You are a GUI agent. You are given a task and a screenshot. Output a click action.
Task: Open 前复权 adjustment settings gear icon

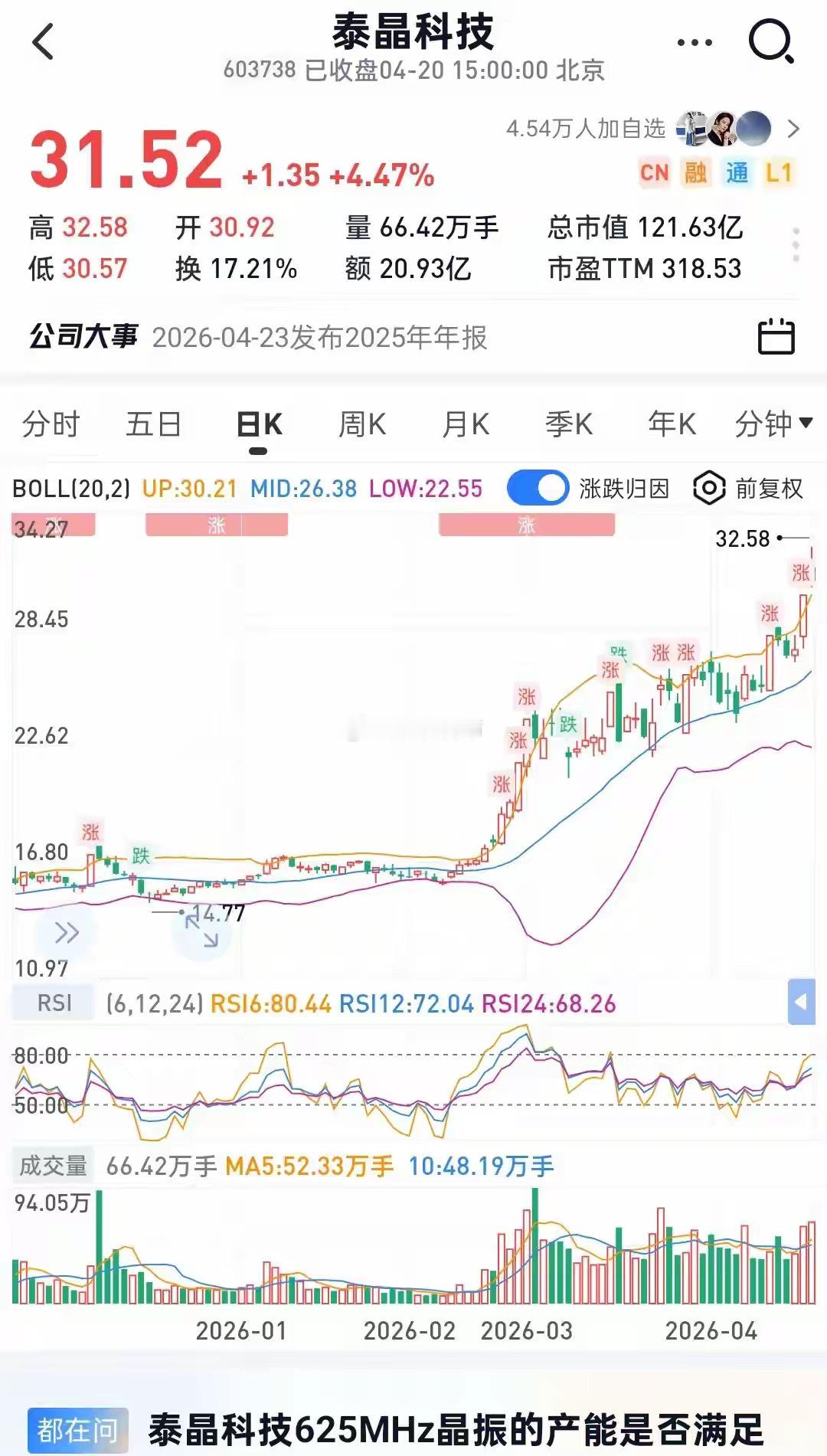point(708,489)
